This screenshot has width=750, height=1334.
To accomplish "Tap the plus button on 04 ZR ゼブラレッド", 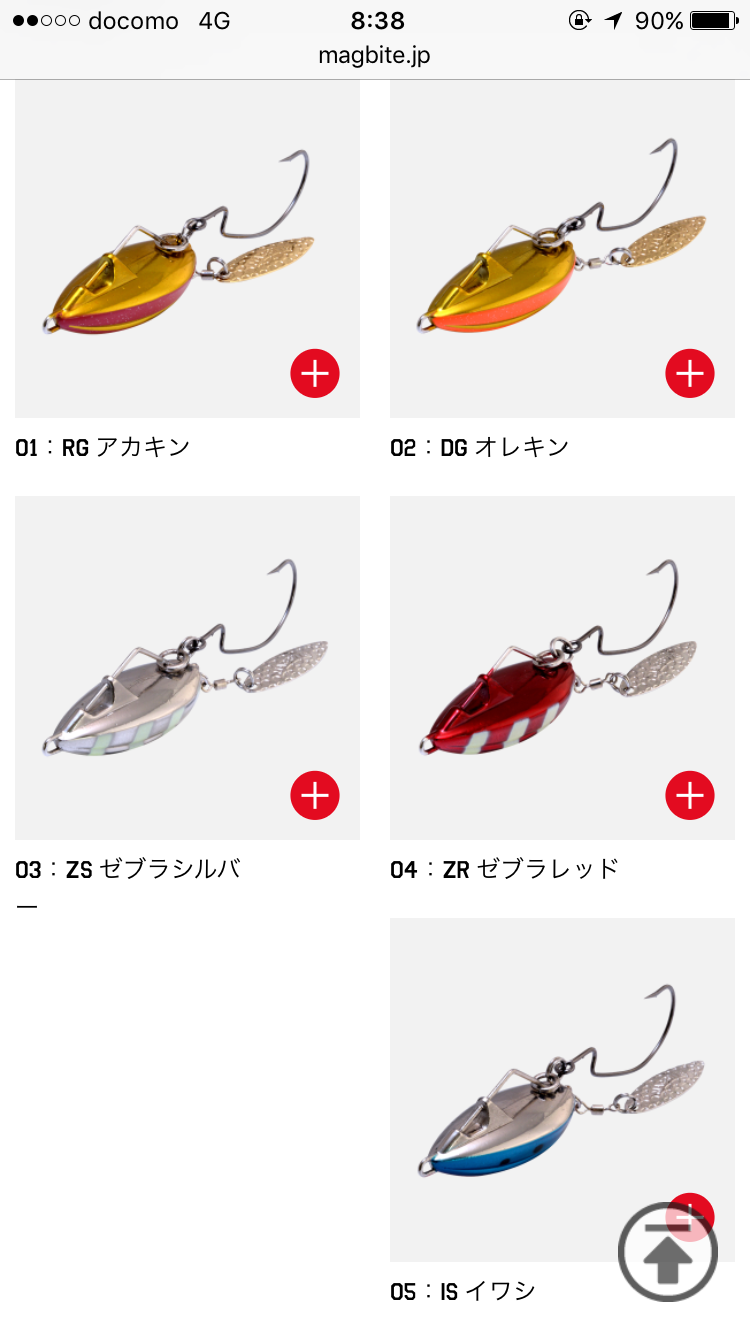I will click(690, 796).
